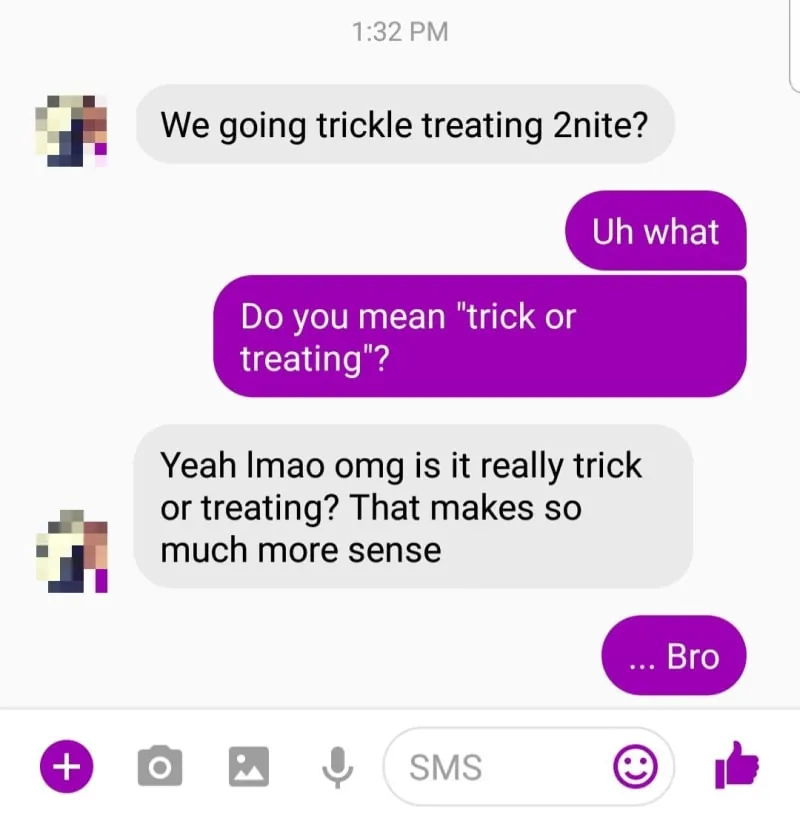The width and height of the screenshot is (800, 824).
Task: Send a thumbs-up like
Action: click(x=737, y=765)
